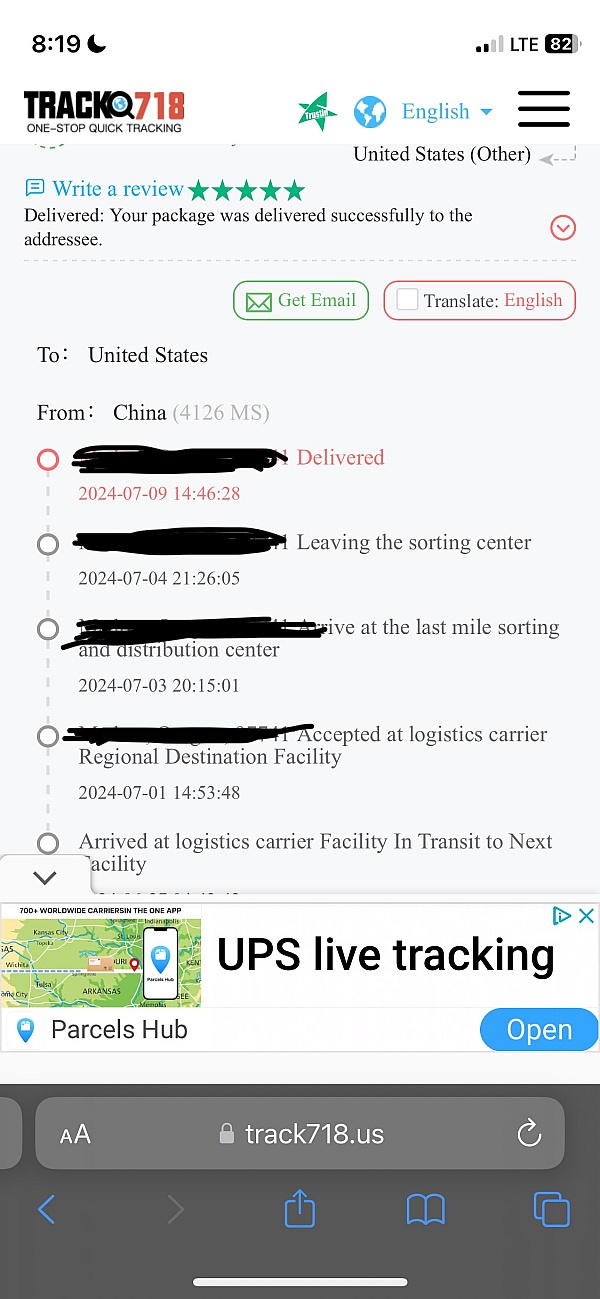Open the Parcels Hub ad
Viewport: 600px width, 1299px height.
(539, 1030)
